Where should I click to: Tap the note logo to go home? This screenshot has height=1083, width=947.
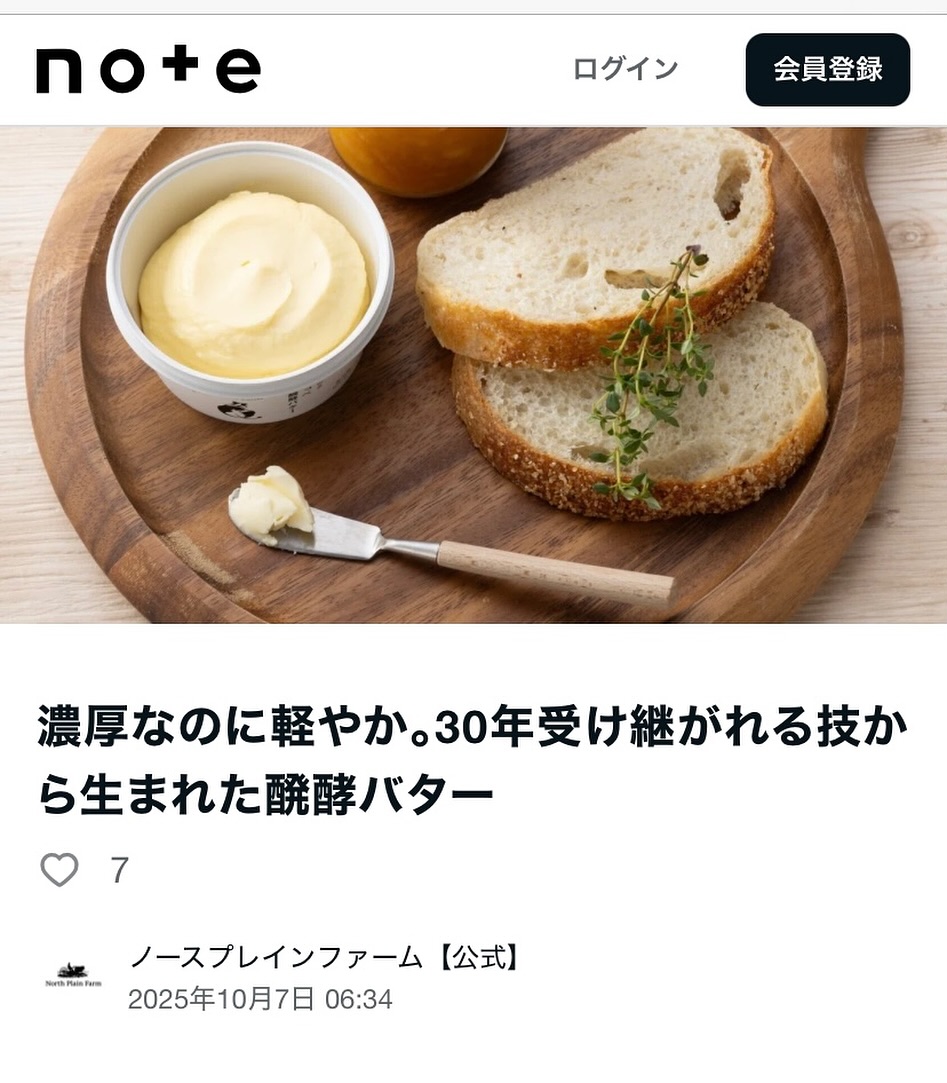point(148,70)
